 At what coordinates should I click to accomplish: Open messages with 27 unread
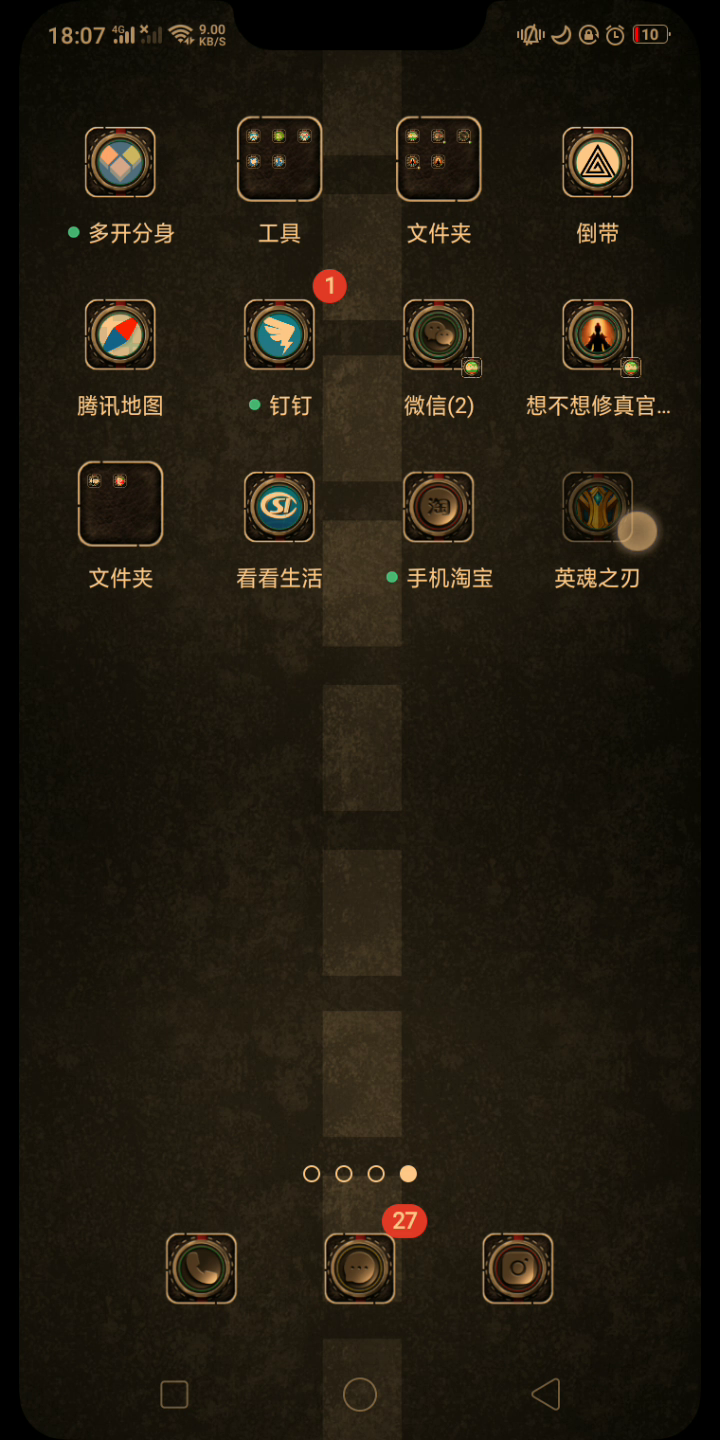pos(360,1268)
